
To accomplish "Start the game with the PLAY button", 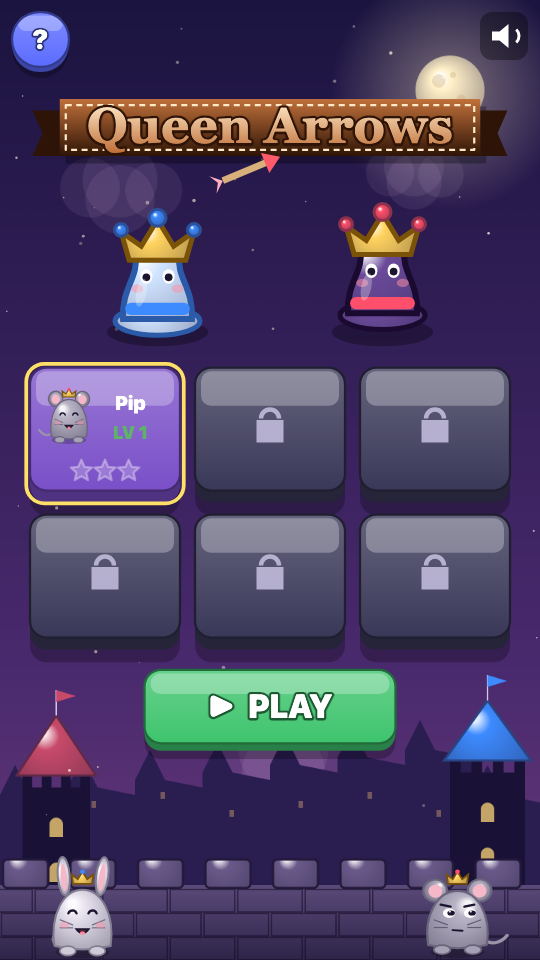I will coord(270,708).
